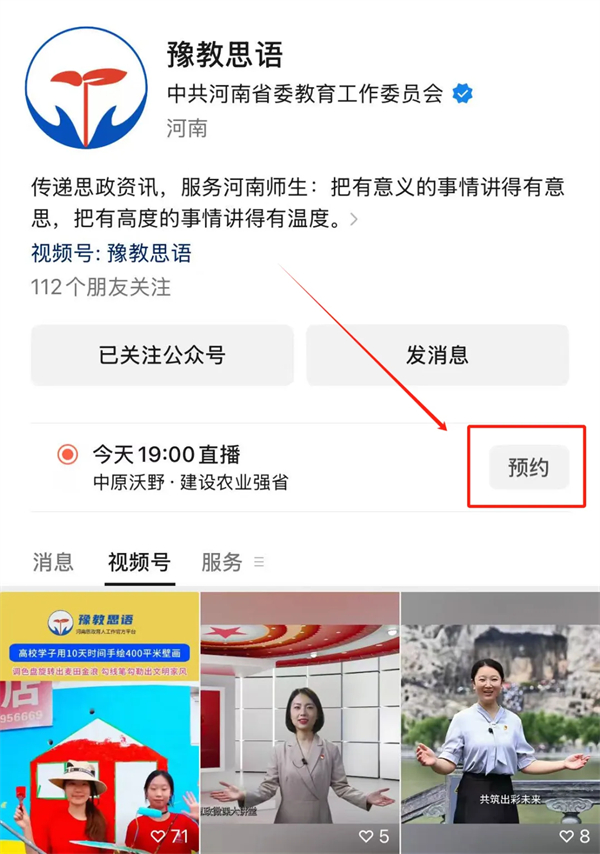Image resolution: width=600 pixels, height=854 pixels.
Task: Open today's 19:00 直播 live stream entry
Action: coord(190,467)
